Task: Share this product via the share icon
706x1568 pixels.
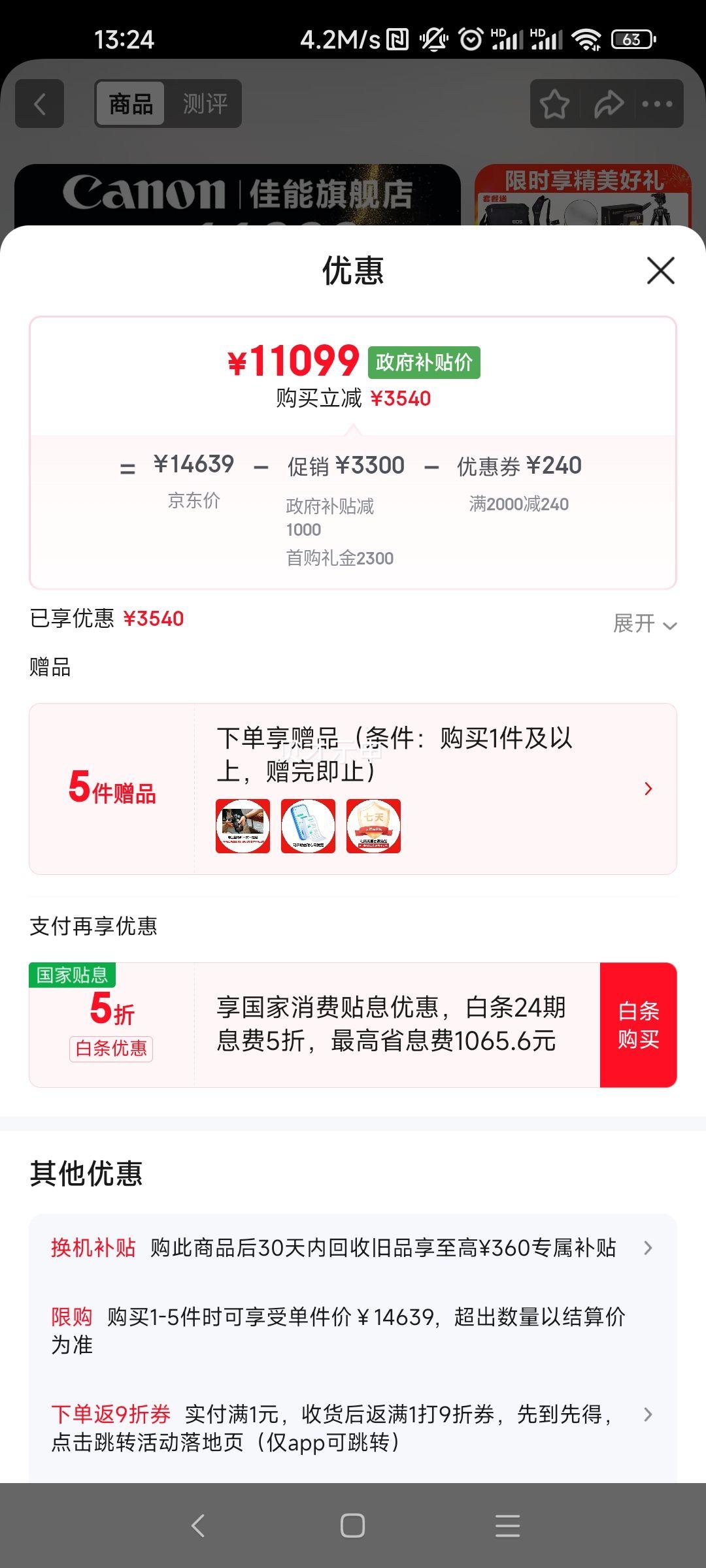Action: click(x=609, y=104)
